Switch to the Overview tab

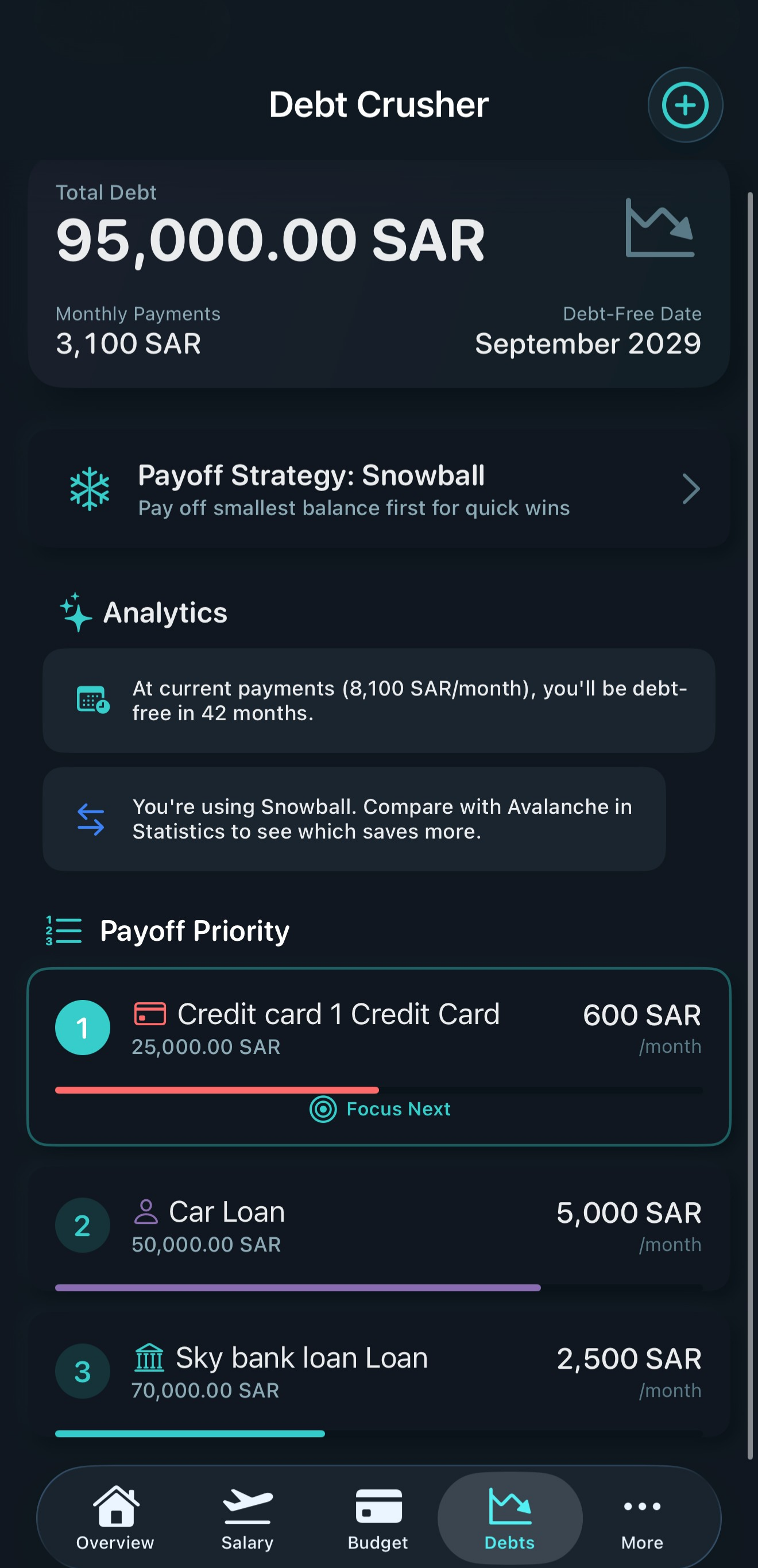pos(115,1518)
